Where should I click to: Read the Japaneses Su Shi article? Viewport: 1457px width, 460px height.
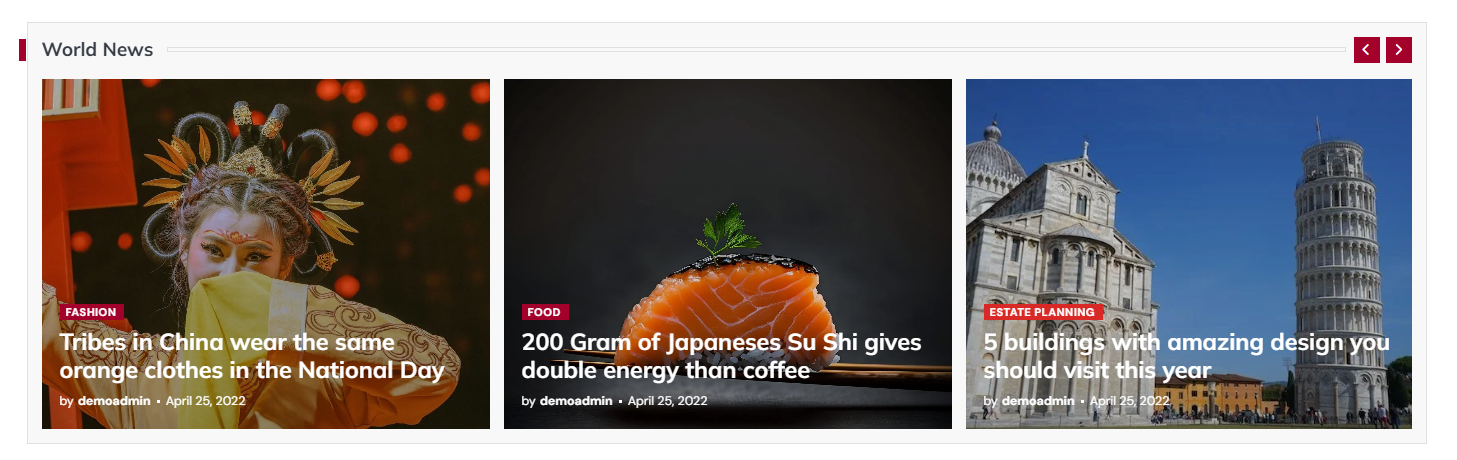720,356
